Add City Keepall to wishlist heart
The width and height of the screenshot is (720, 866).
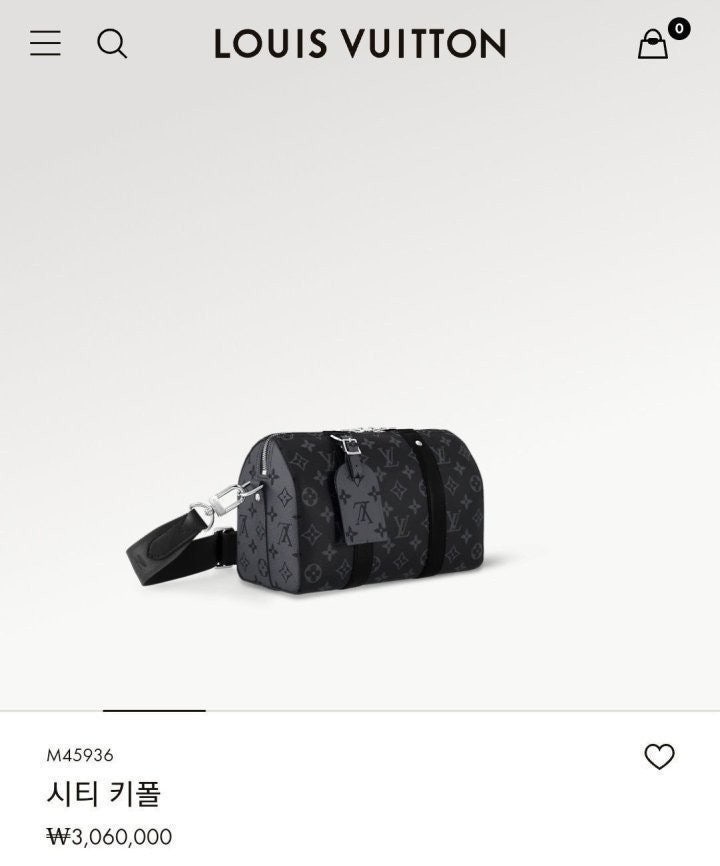(x=659, y=757)
